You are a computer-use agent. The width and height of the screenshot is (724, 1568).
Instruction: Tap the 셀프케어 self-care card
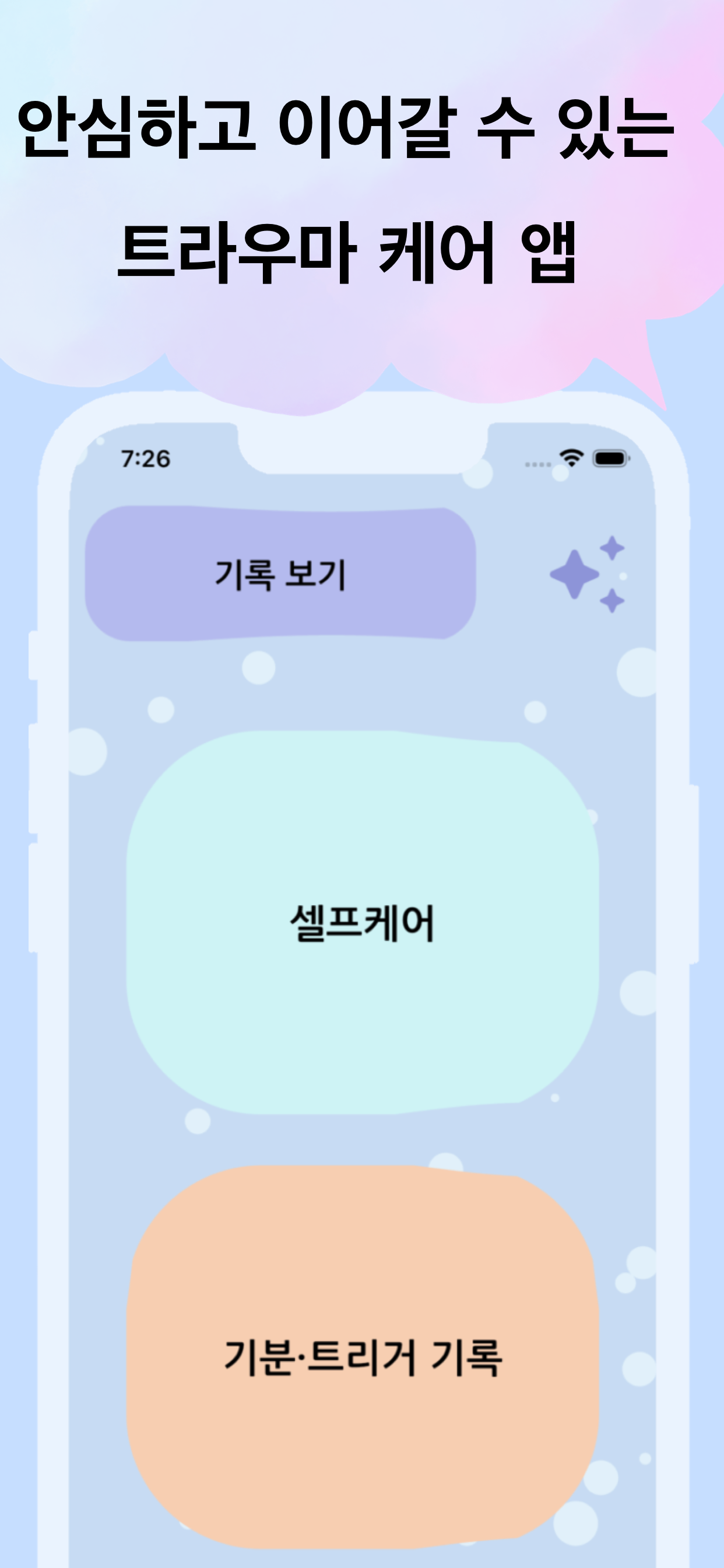(x=362, y=922)
